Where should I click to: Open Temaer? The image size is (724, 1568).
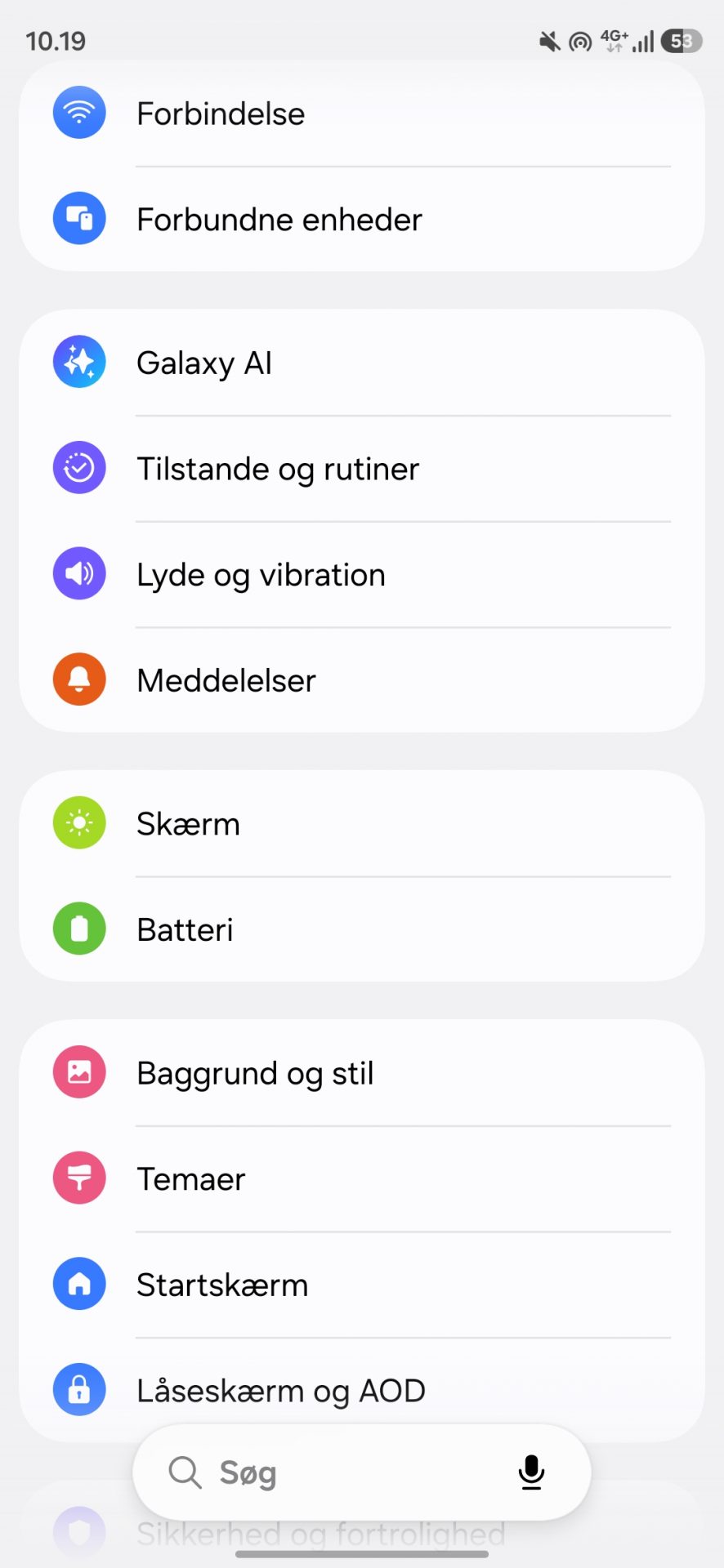[x=190, y=1179]
